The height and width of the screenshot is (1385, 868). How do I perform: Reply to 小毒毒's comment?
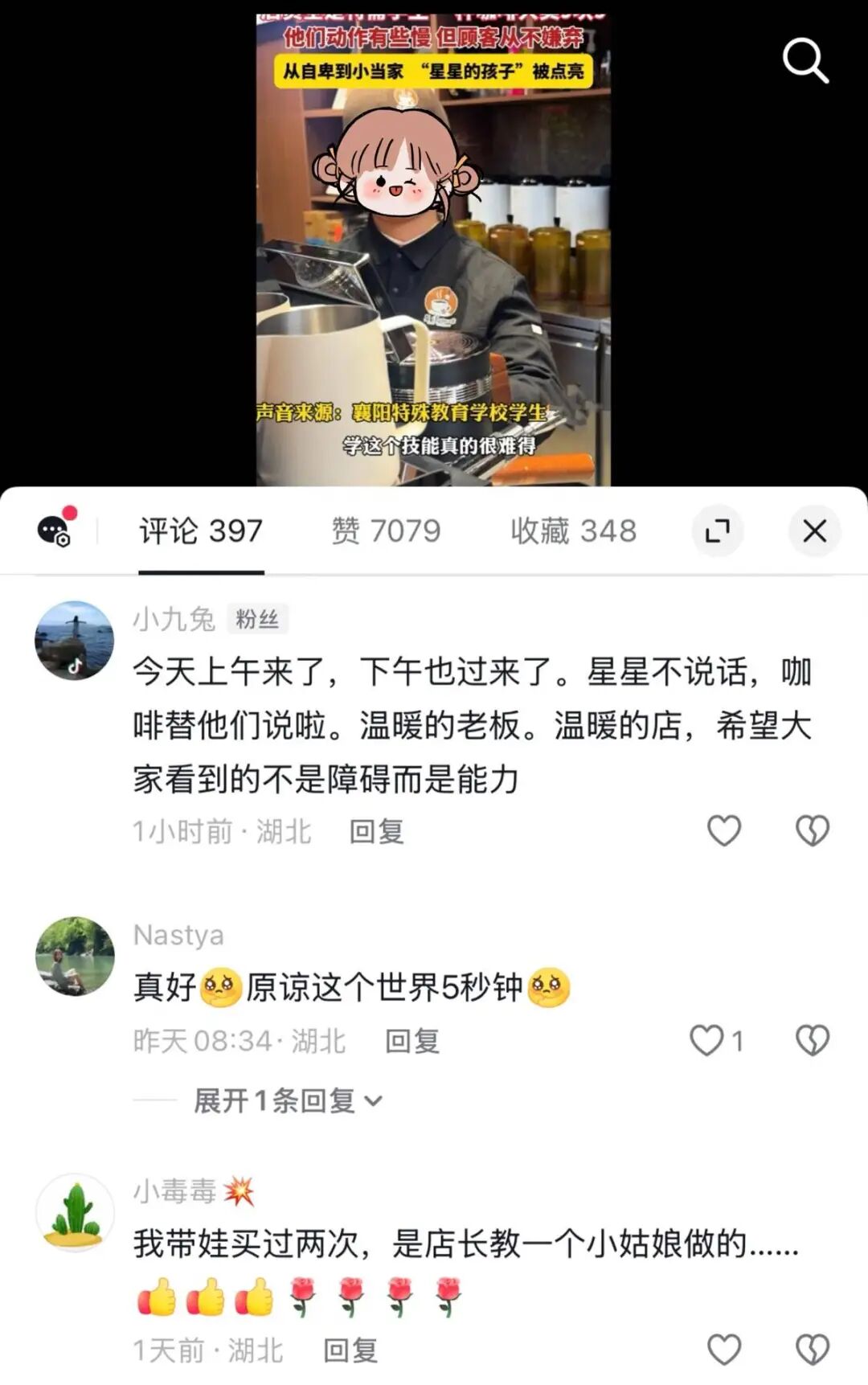350,1350
